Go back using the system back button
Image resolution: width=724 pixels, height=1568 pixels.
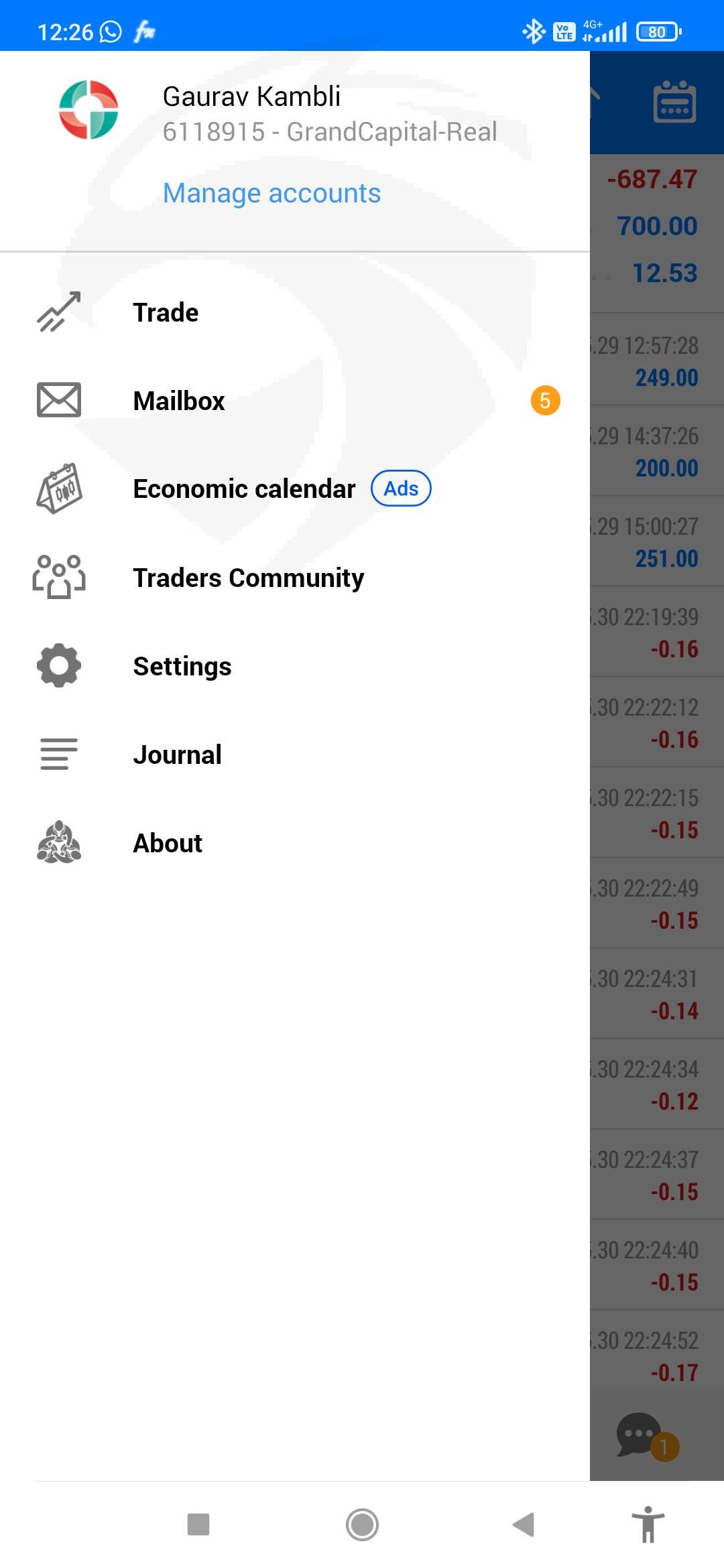pyautogui.click(x=524, y=1524)
